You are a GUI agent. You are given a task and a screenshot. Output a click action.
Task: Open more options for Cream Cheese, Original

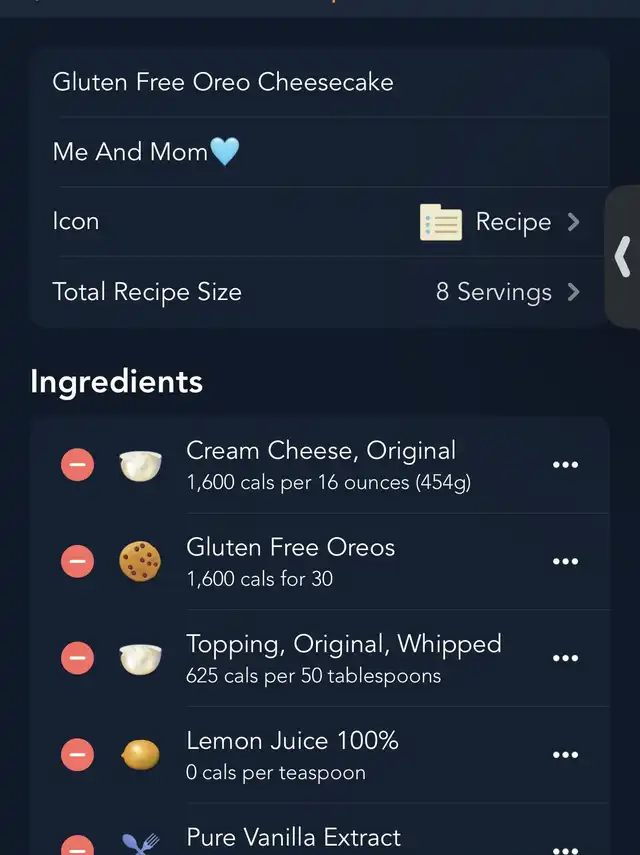pos(565,465)
